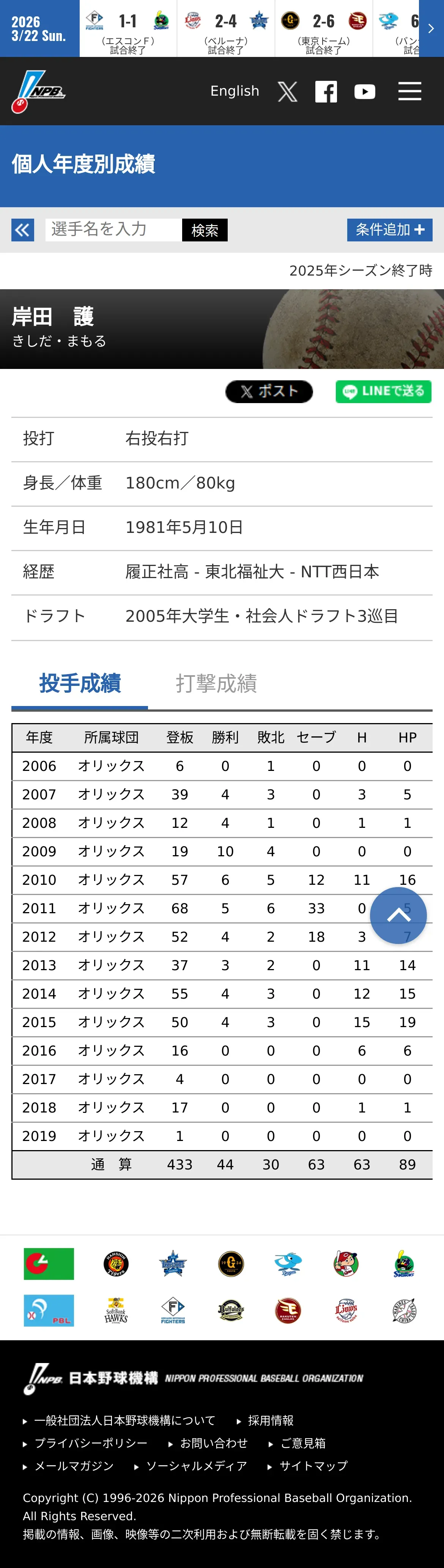Show next game scores with arrow
Screen dimensions: 444x1568
(x=431, y=28)
